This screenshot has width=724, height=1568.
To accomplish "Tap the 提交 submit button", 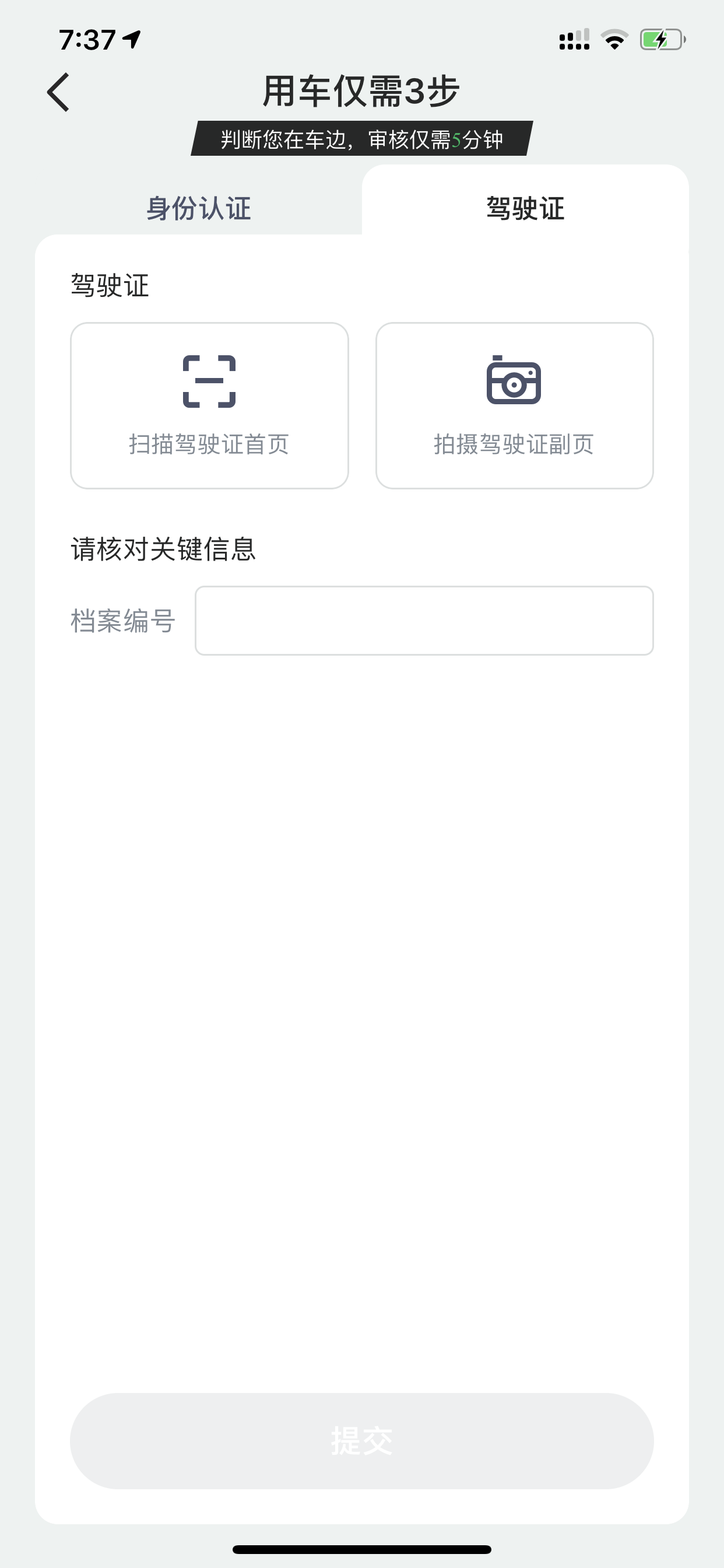I will coord(362,1441).
